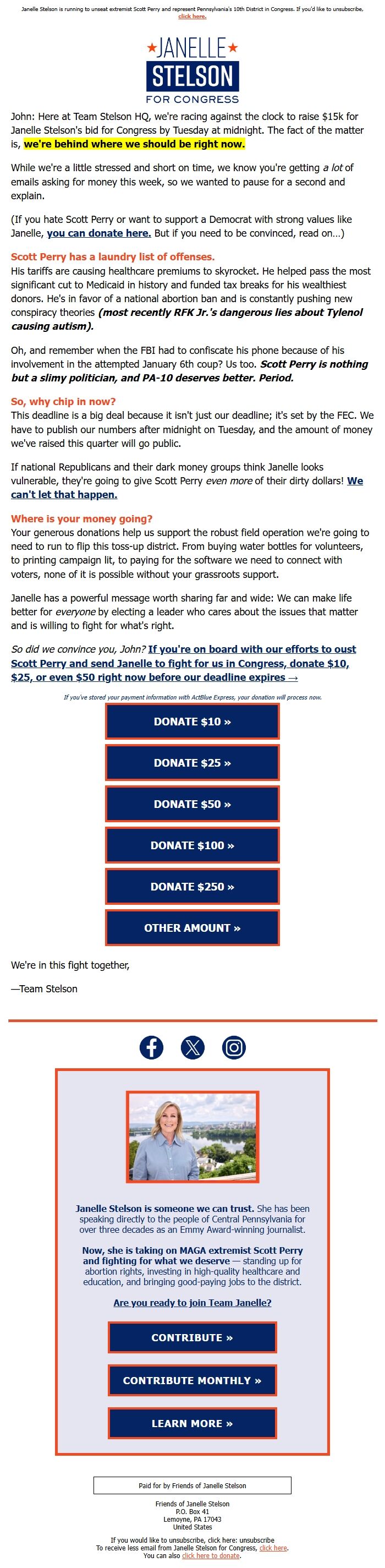Select Contribute Monthly
The width and height of the screenshot is (385, 1568).
[192, 1380]
